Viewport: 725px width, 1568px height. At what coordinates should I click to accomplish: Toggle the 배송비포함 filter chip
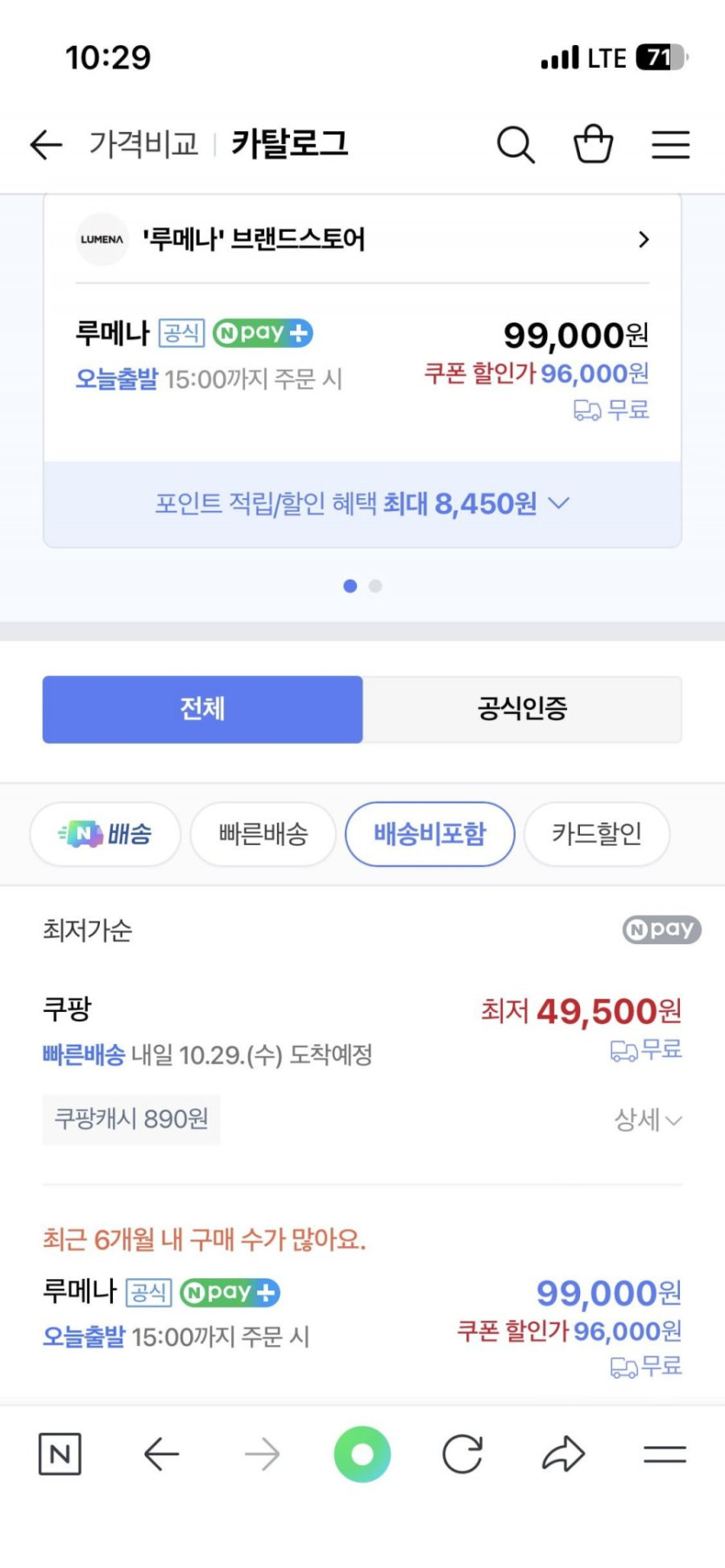click(x=430, y=834)
